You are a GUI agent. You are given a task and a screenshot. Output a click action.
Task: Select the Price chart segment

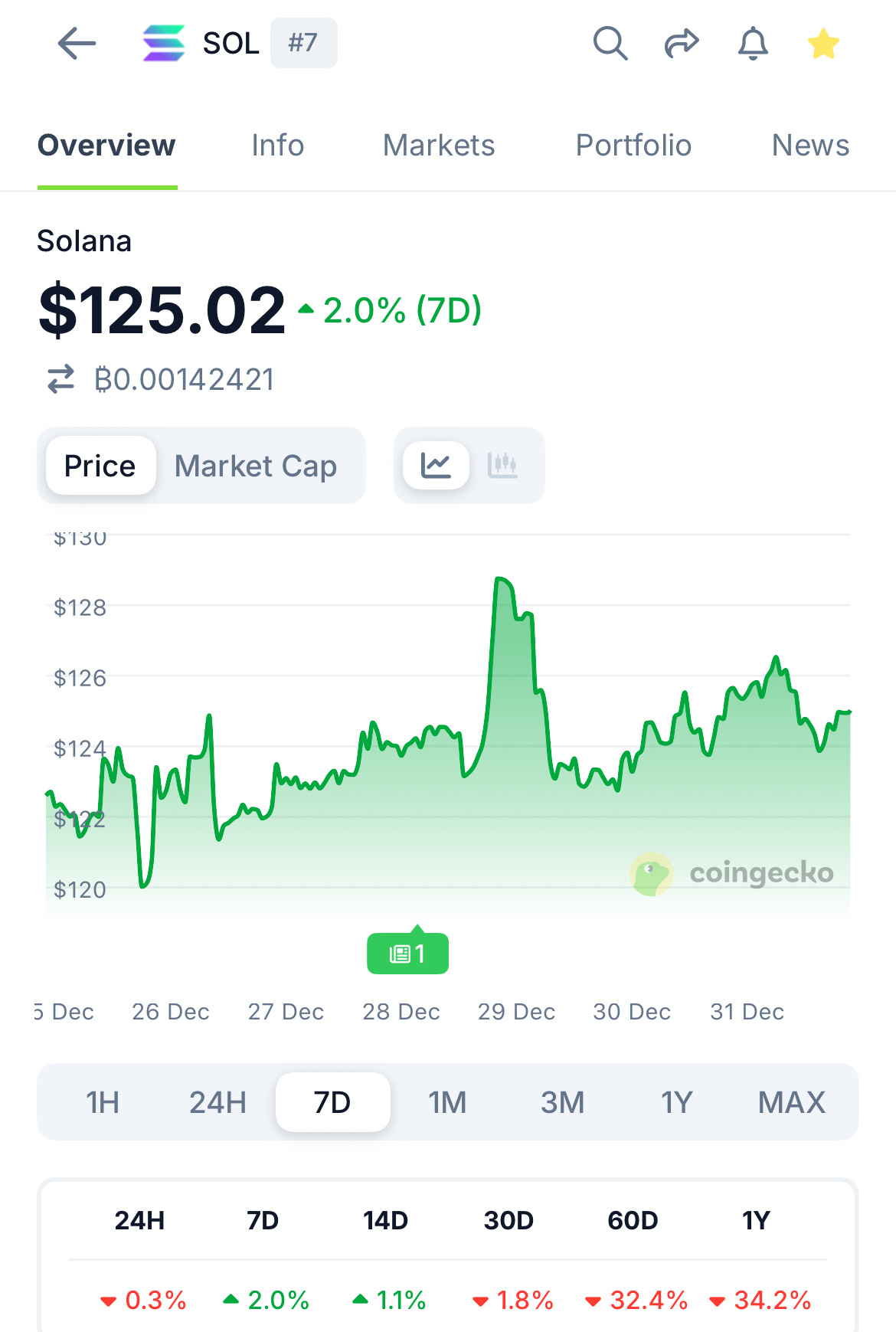click(x=100, y=466)
